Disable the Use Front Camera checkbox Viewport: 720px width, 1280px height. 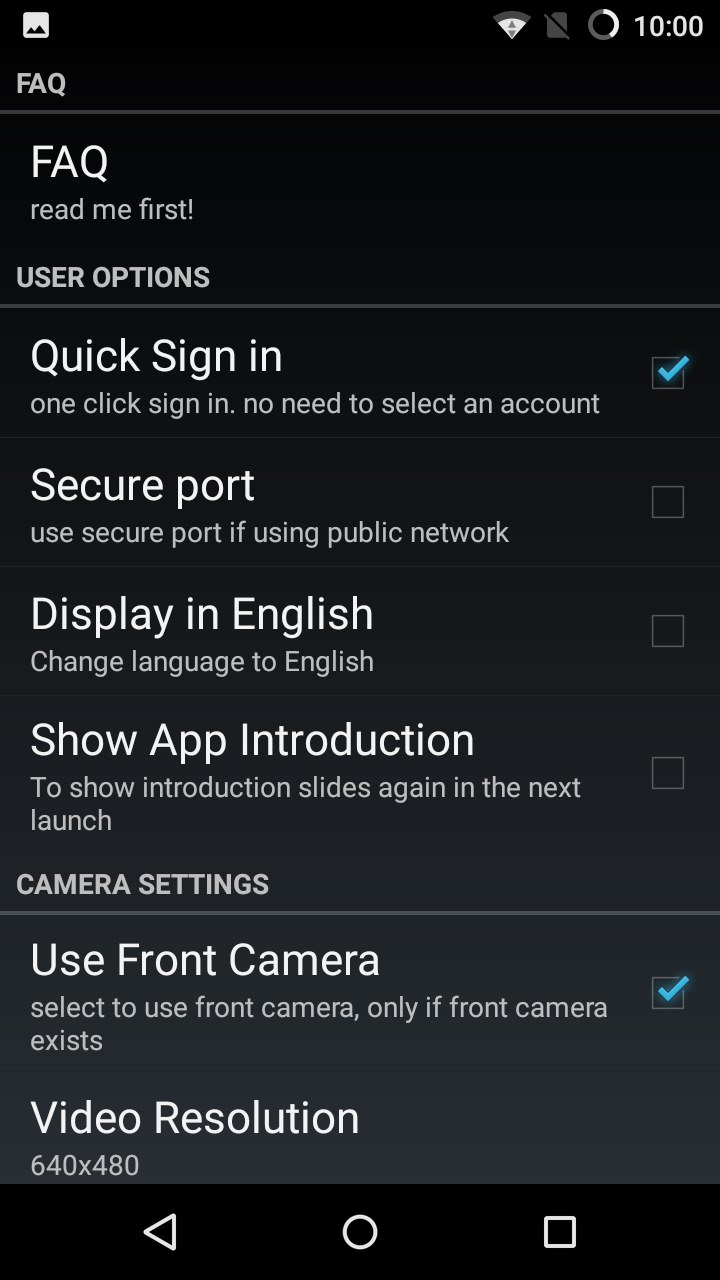[x=668, y=992]
